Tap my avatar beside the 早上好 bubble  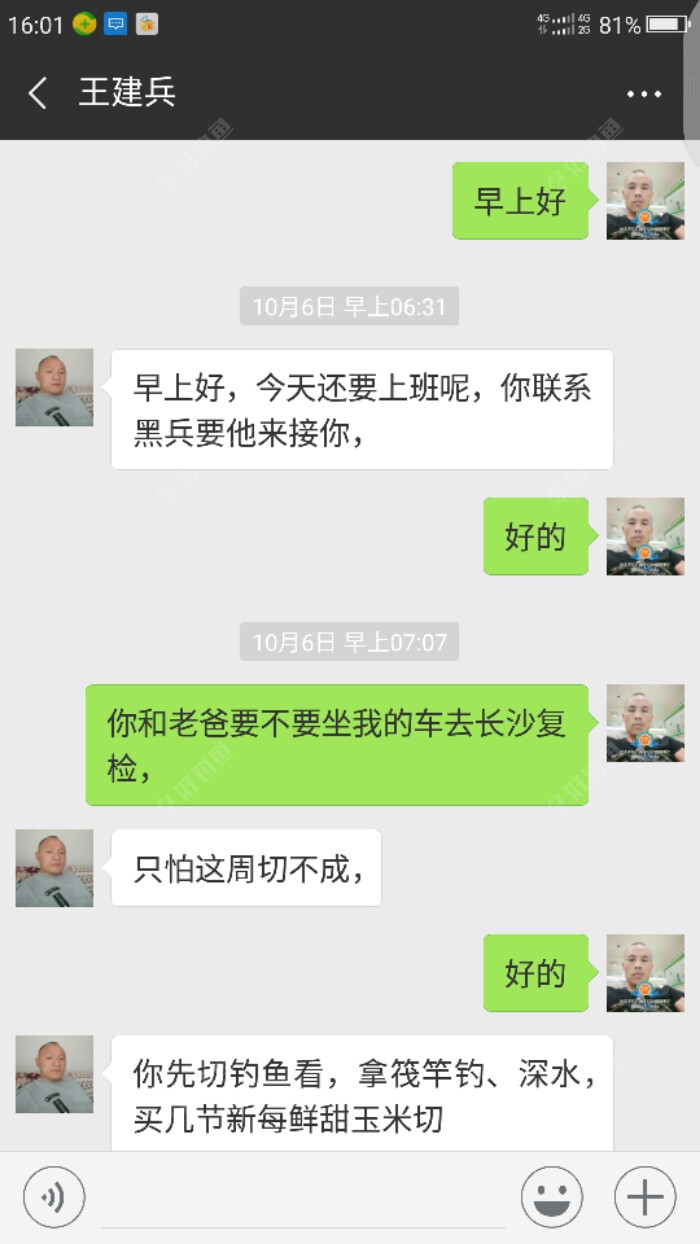645,201
